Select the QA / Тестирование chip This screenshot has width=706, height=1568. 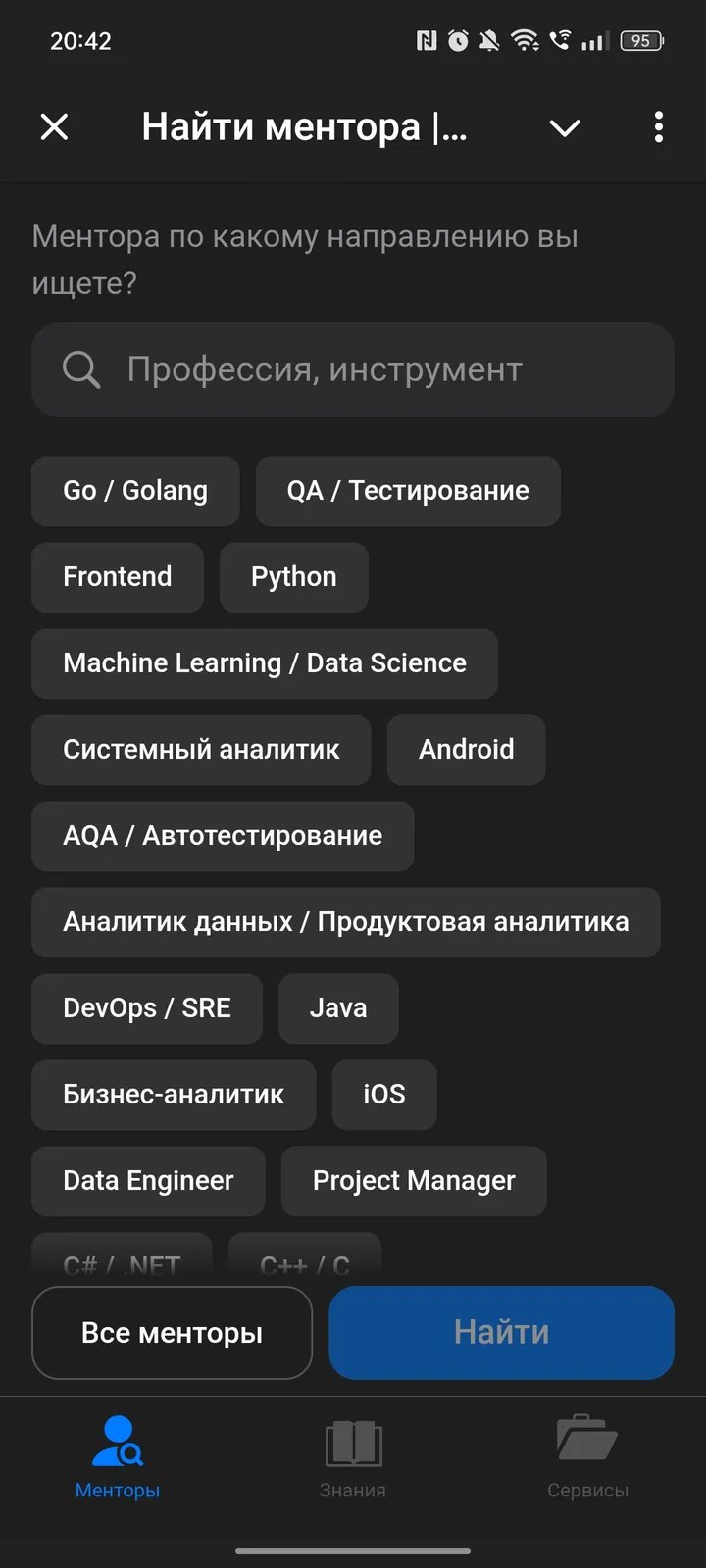407,491
